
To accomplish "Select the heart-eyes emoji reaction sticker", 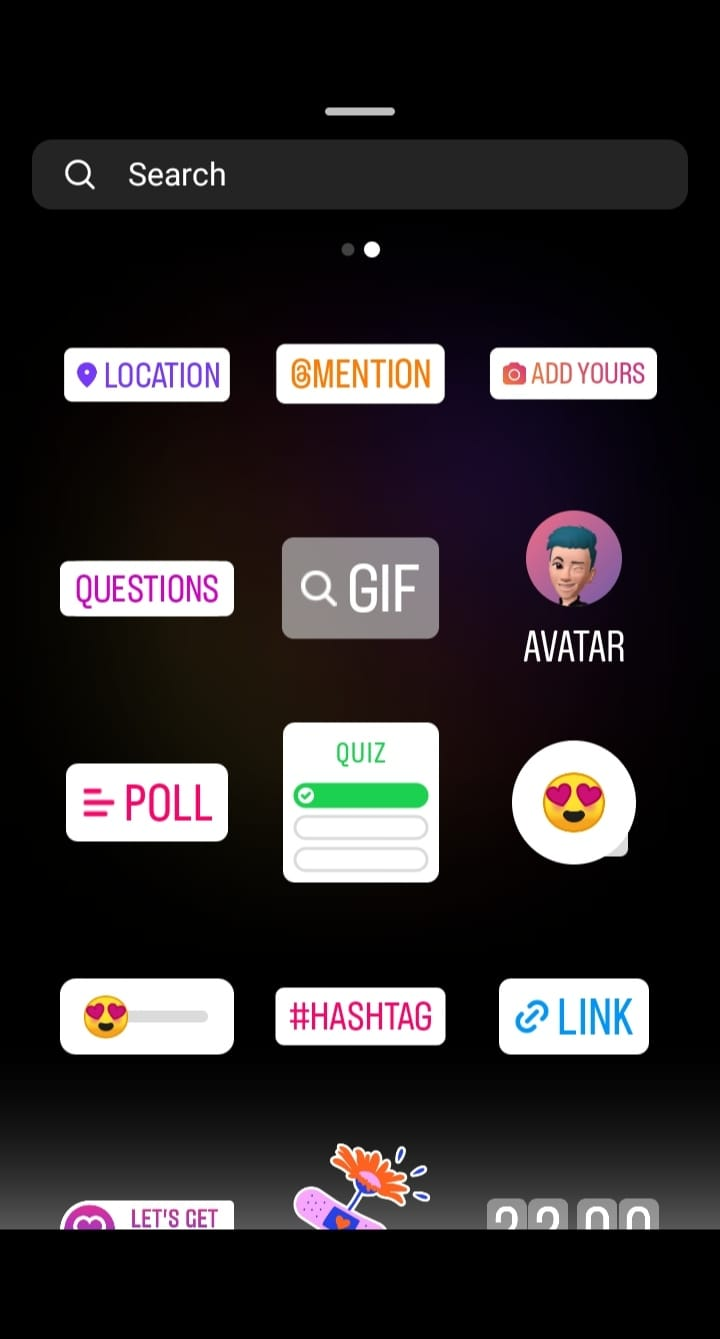I will pyautogui.click(x=574, y=802).
